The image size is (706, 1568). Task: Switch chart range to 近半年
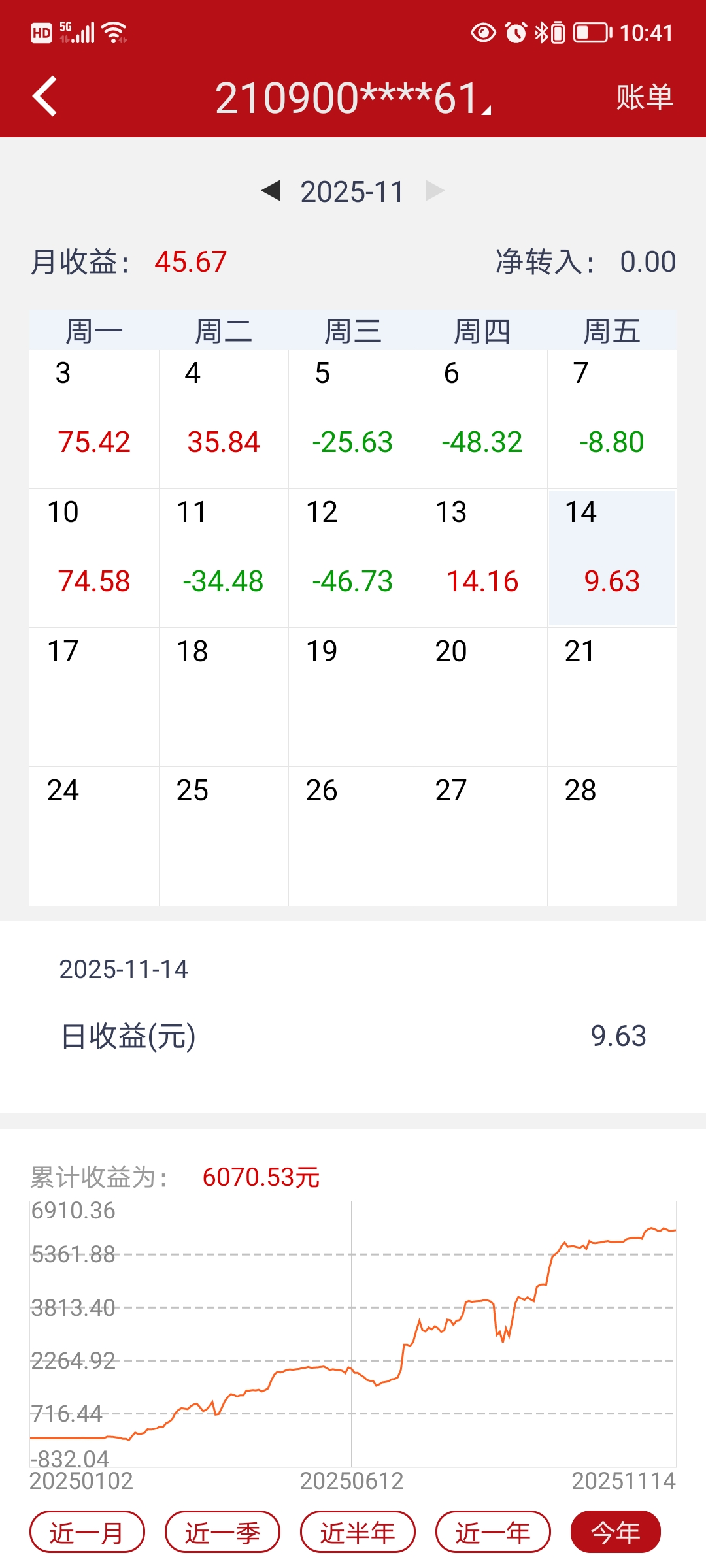(x=358, y=1532)
